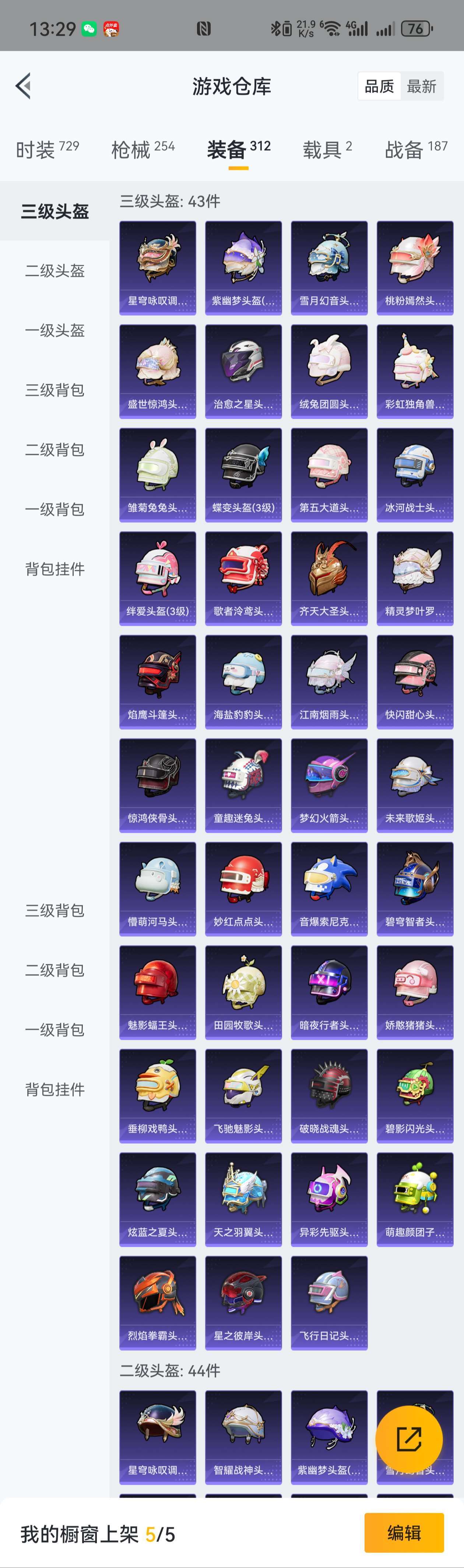
Task: View the 齐天大圣 helmet item
Action: coord(329,578)
